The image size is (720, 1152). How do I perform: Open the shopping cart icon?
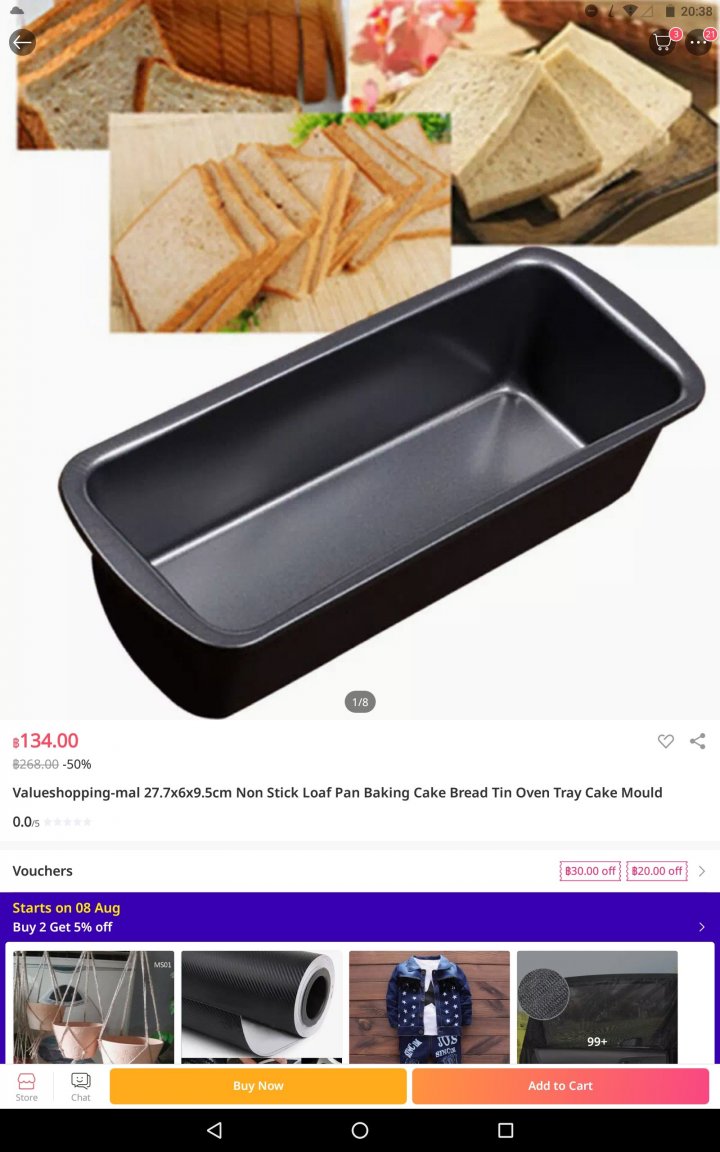pyautogui.click(x=662, y=42)
